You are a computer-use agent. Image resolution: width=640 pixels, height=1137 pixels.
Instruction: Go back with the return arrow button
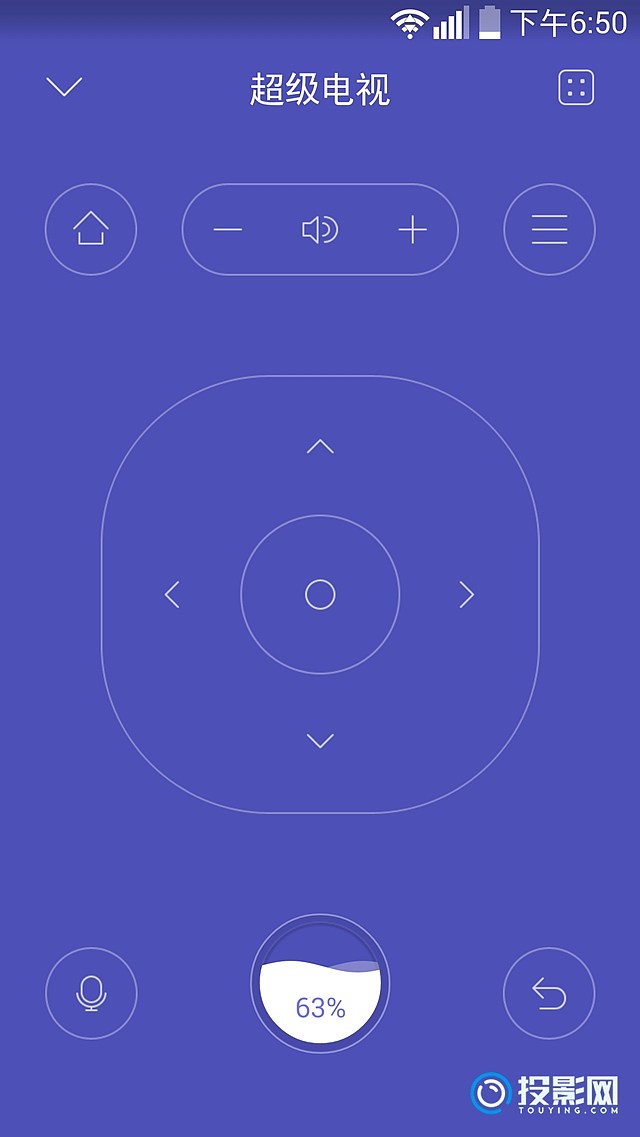(549, 993)
